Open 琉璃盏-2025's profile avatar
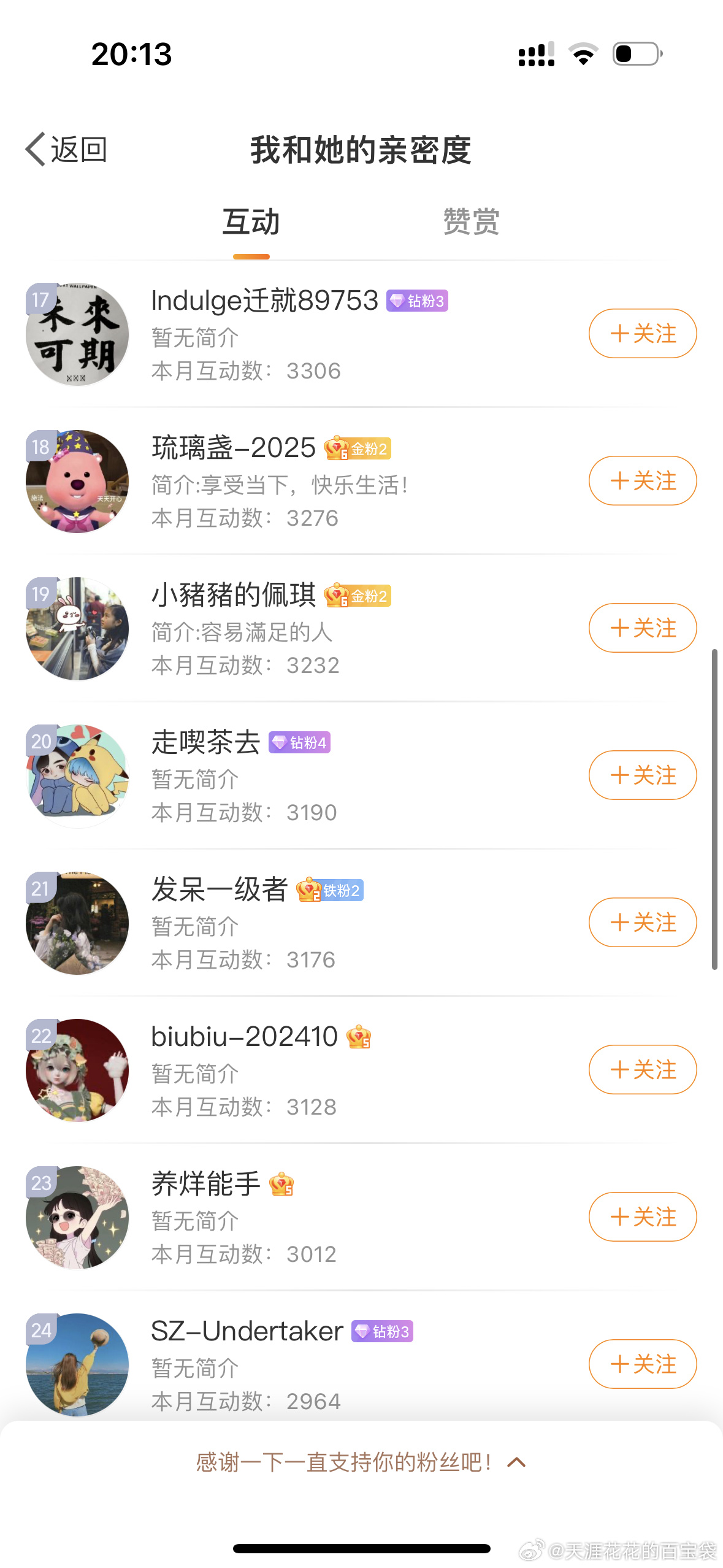The height and width of the screenshot is (1568, 723). point(77,482)
